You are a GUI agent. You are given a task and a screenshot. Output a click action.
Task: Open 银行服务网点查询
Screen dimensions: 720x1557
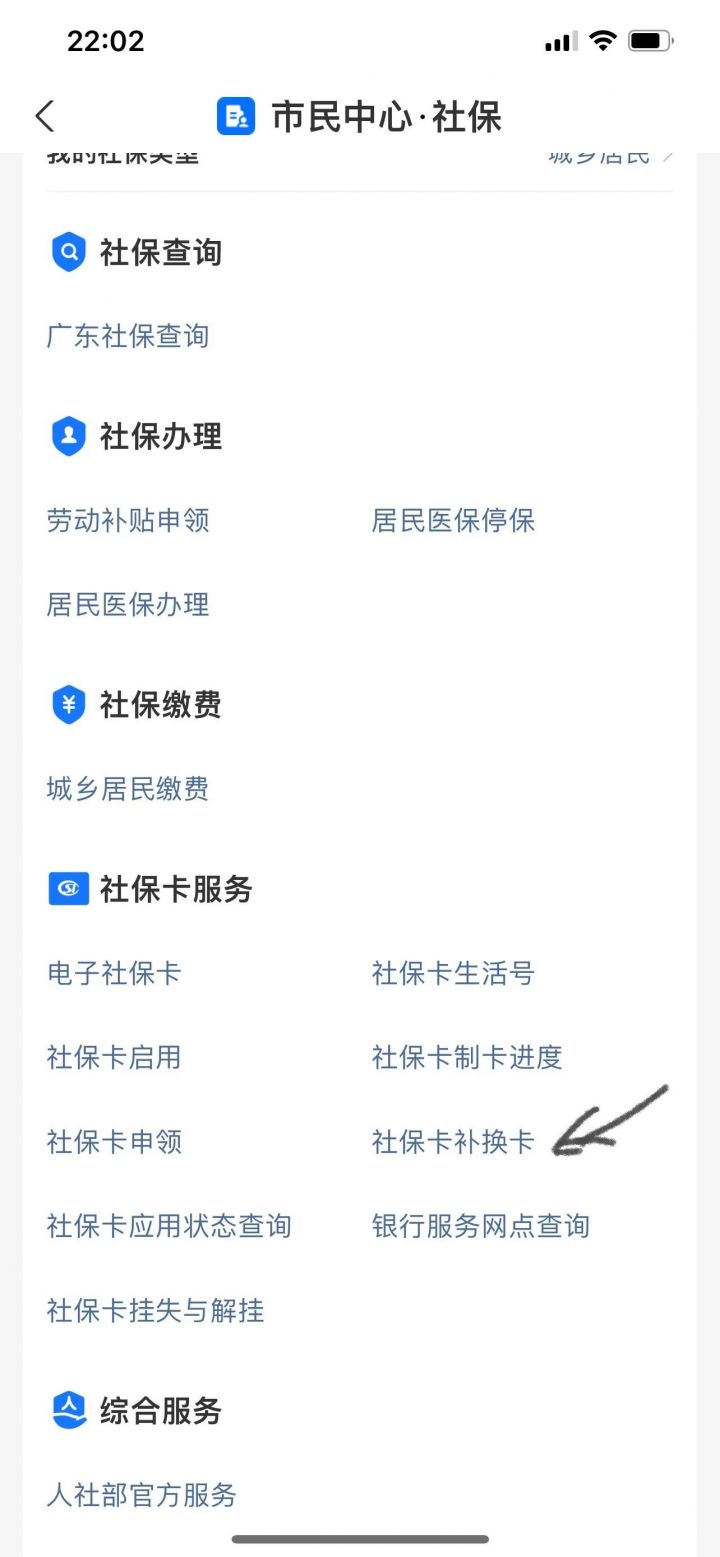click(x=483, y=1226)
